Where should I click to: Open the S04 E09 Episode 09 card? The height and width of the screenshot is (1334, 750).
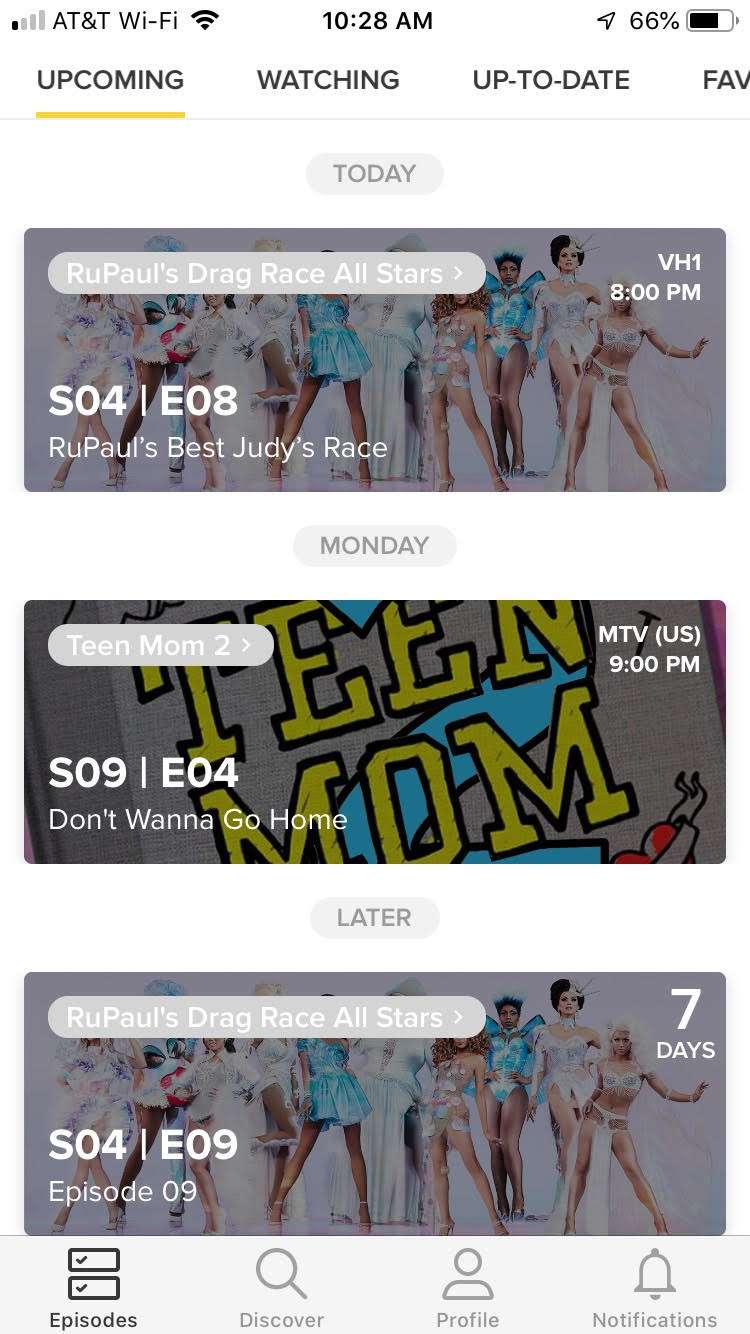(375, 1140)
